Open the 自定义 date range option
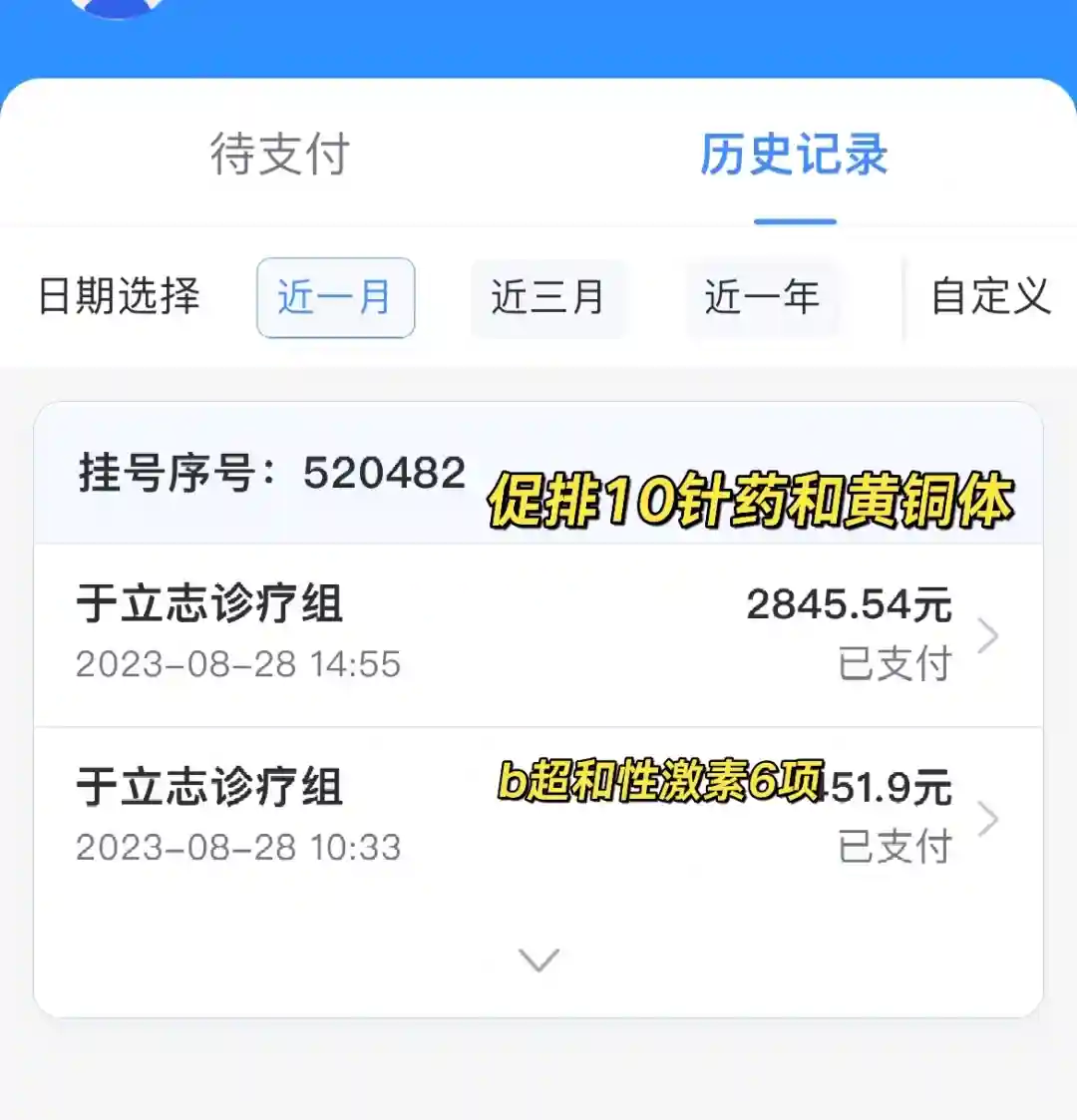 989,297
